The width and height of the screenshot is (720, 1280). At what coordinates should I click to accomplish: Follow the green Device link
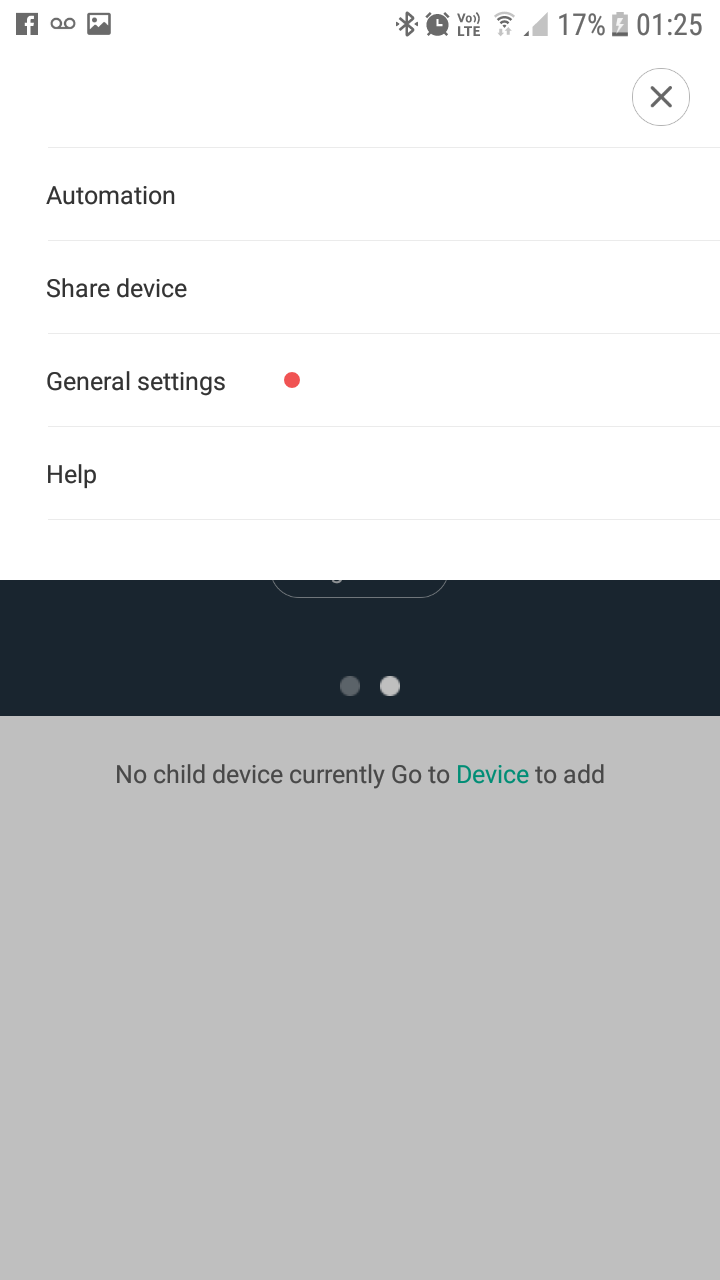tap(492, 774)
